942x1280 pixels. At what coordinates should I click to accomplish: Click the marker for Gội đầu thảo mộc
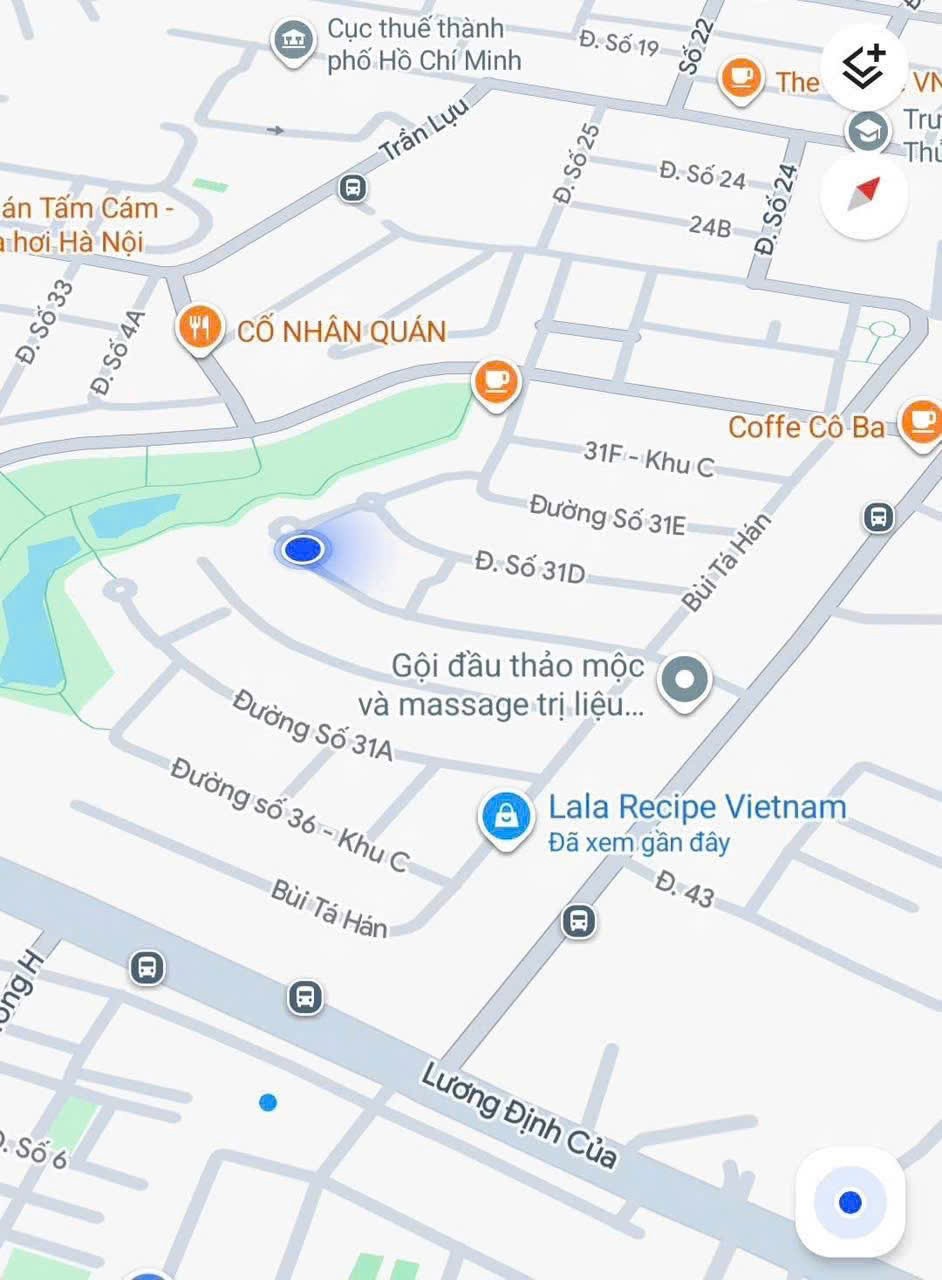[x=684, y=680]
